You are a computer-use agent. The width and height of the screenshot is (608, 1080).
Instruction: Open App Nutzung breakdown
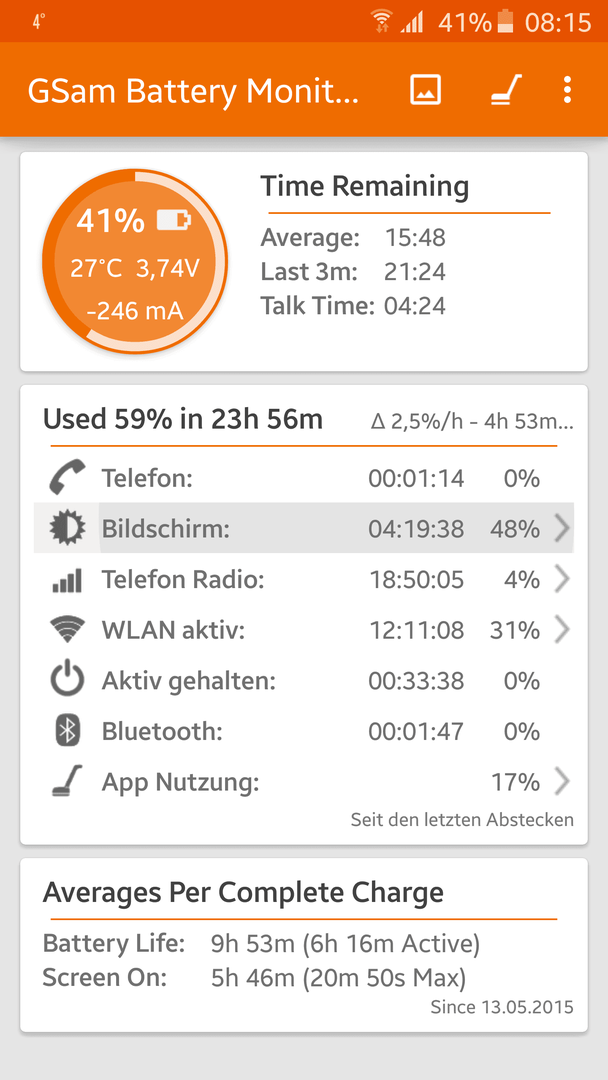(x=304, y=782)
